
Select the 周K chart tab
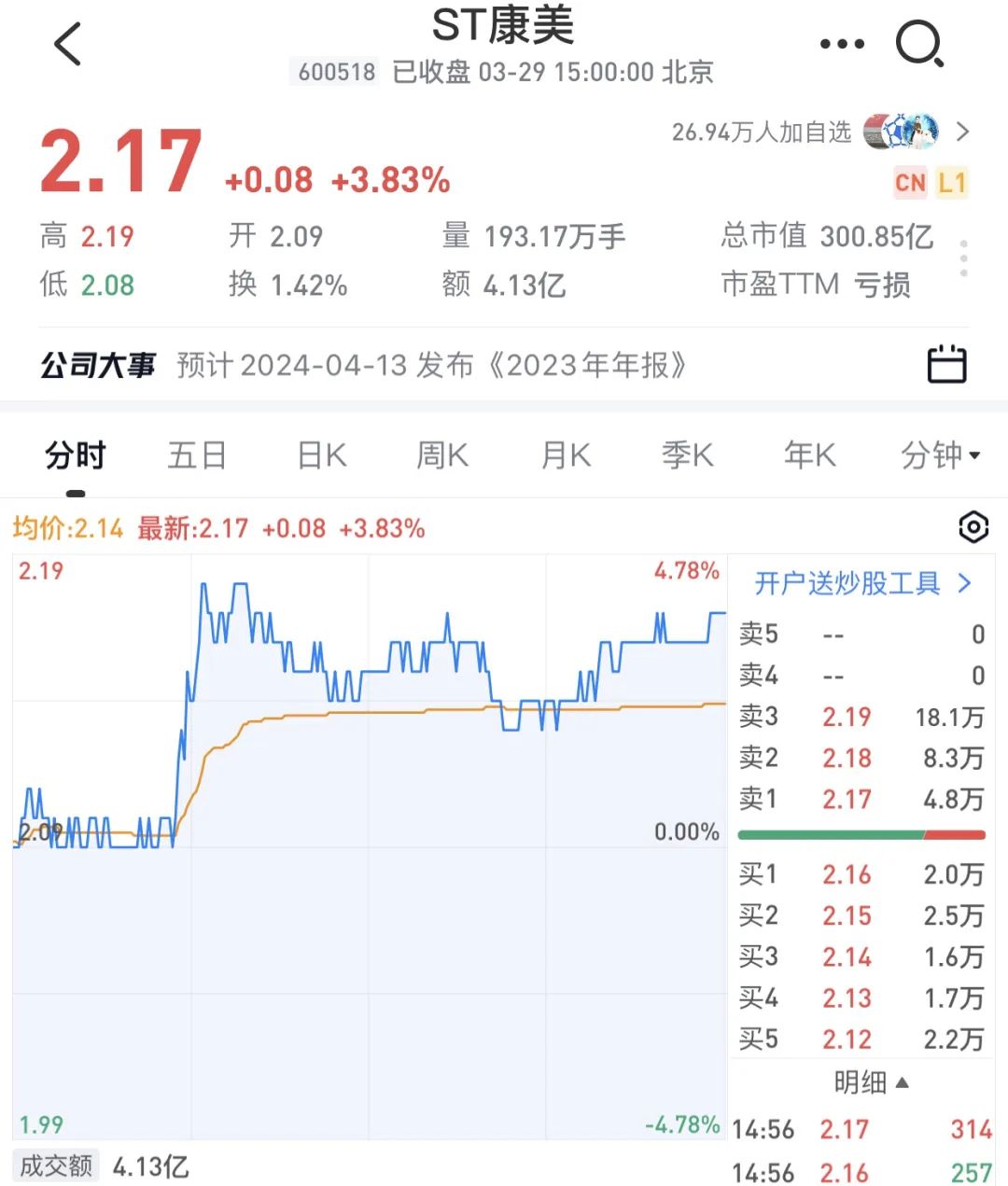[x=442, y=455]
